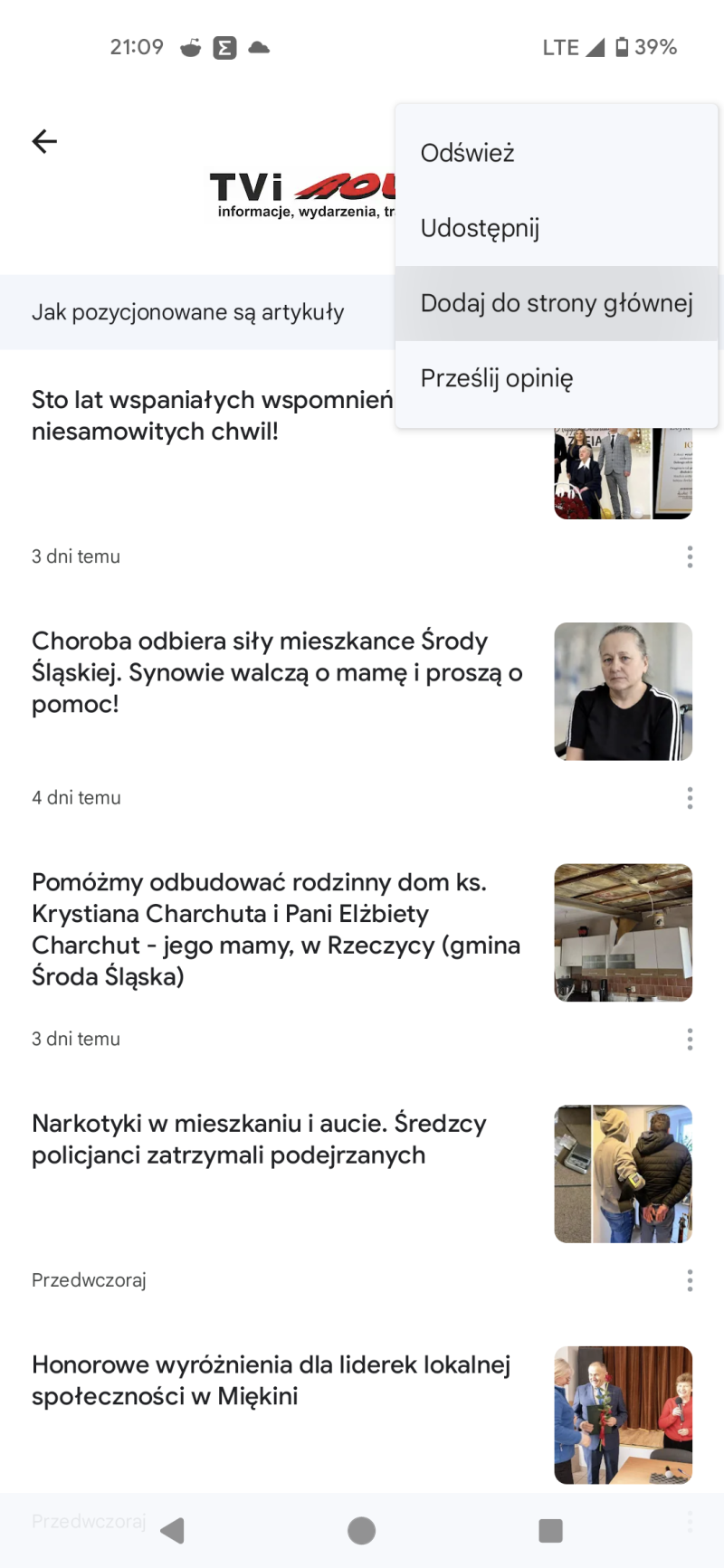Select Prześlij opinię menu item
This screenshot has height=1568, width=724.
pos(496,378)
